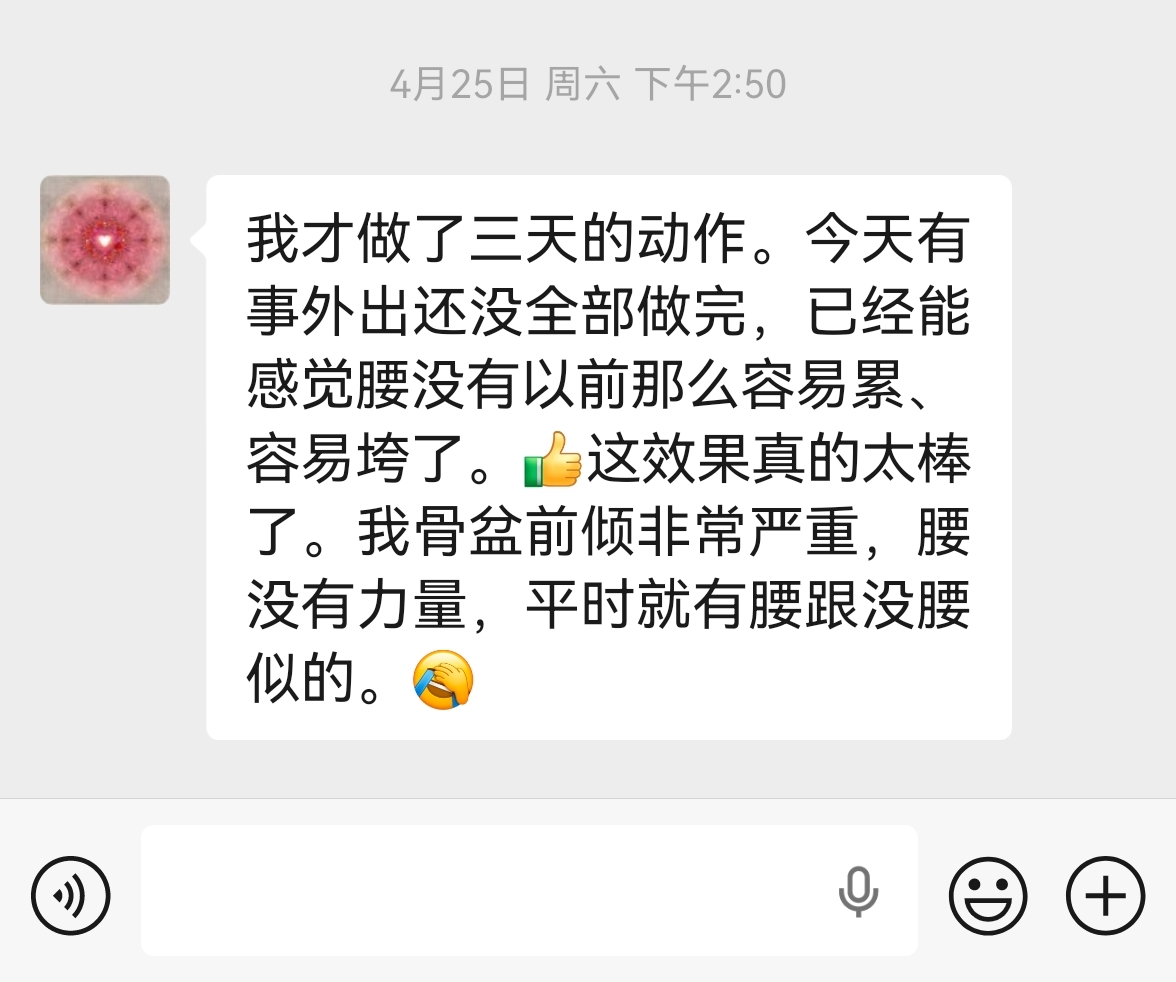Switch to voice message input mode

point(71,895)
